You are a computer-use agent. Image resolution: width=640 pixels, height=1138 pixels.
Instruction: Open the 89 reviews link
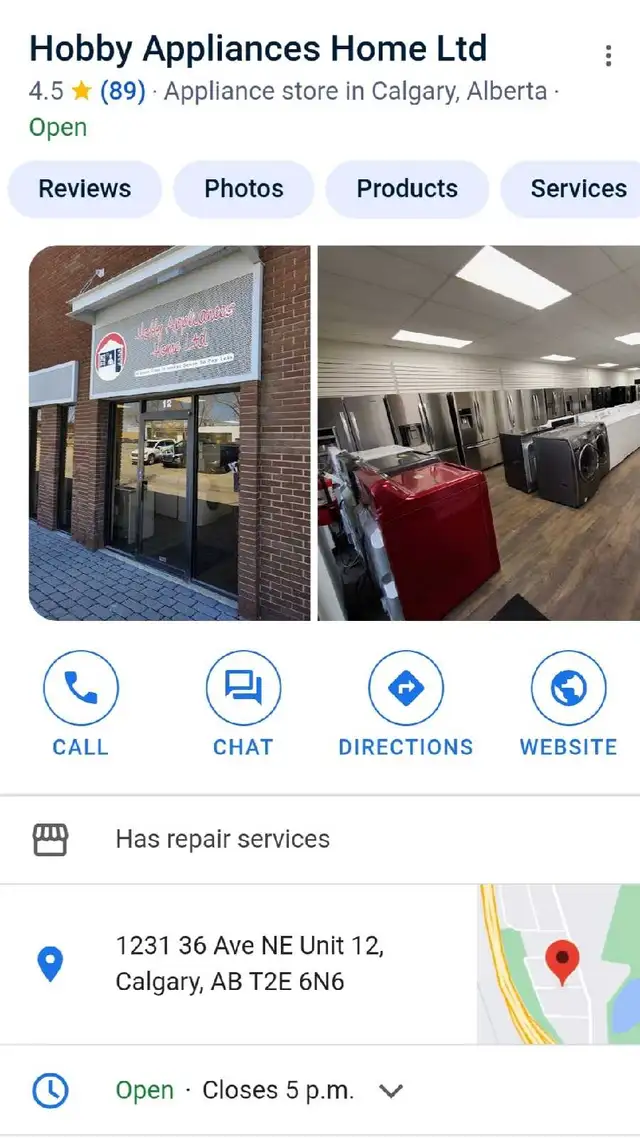[122, 92]
